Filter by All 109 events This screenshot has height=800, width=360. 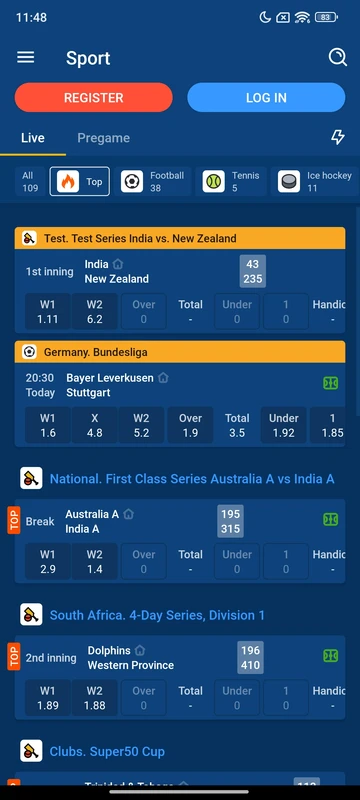30,182
